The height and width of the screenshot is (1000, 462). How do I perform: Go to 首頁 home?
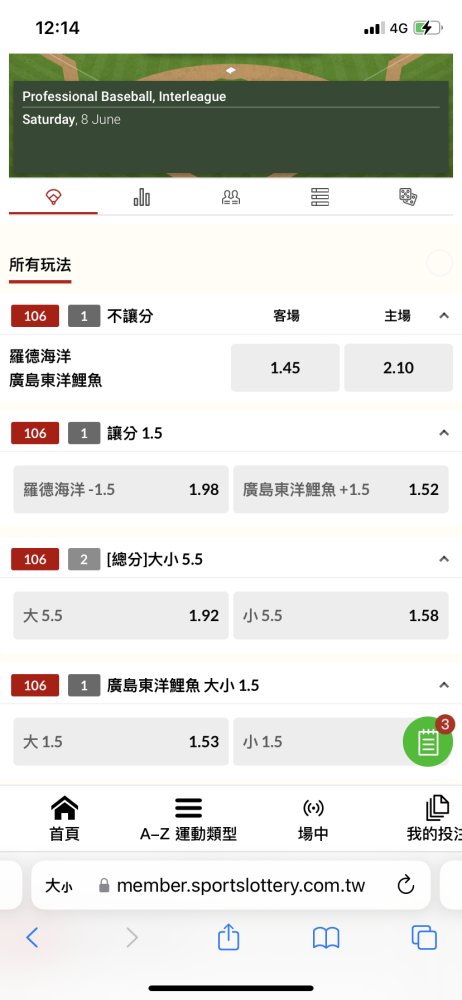coord(64,819)
